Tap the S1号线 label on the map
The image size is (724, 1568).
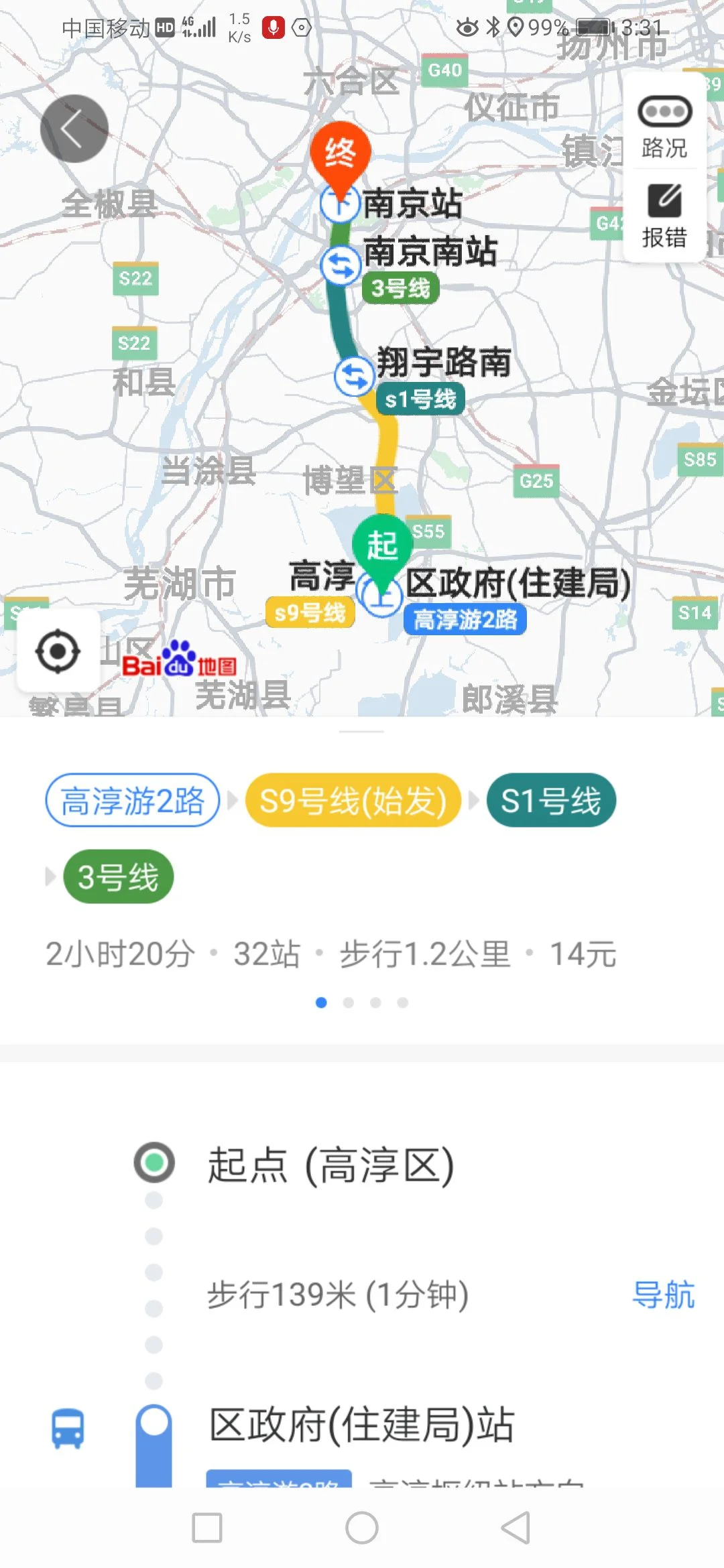(x=420, y=397)
